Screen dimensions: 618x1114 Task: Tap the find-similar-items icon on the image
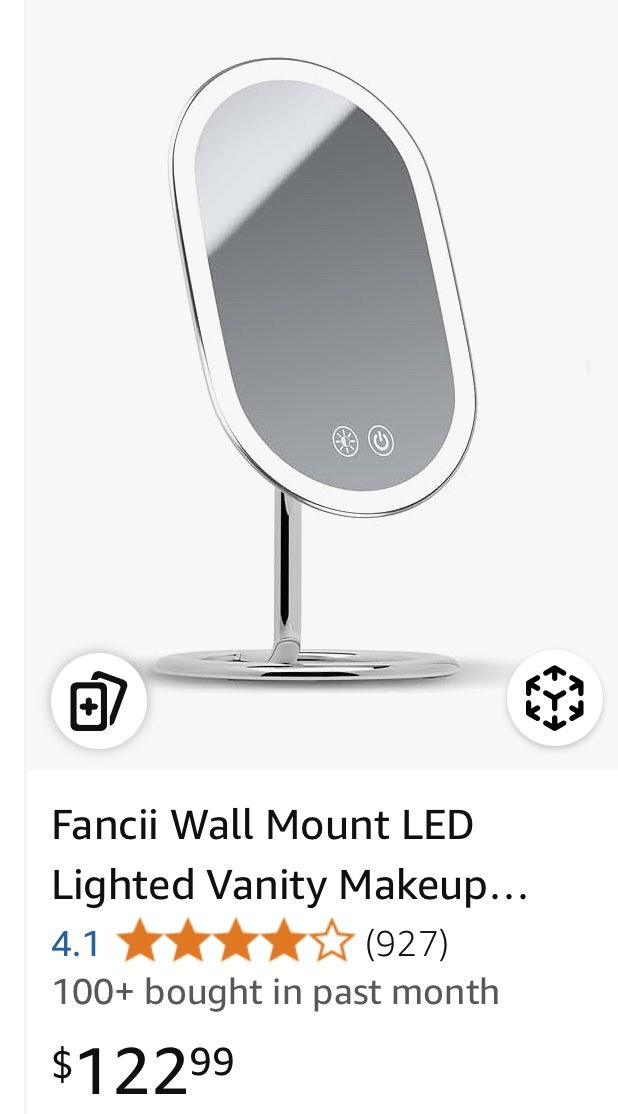coord(99,701)
